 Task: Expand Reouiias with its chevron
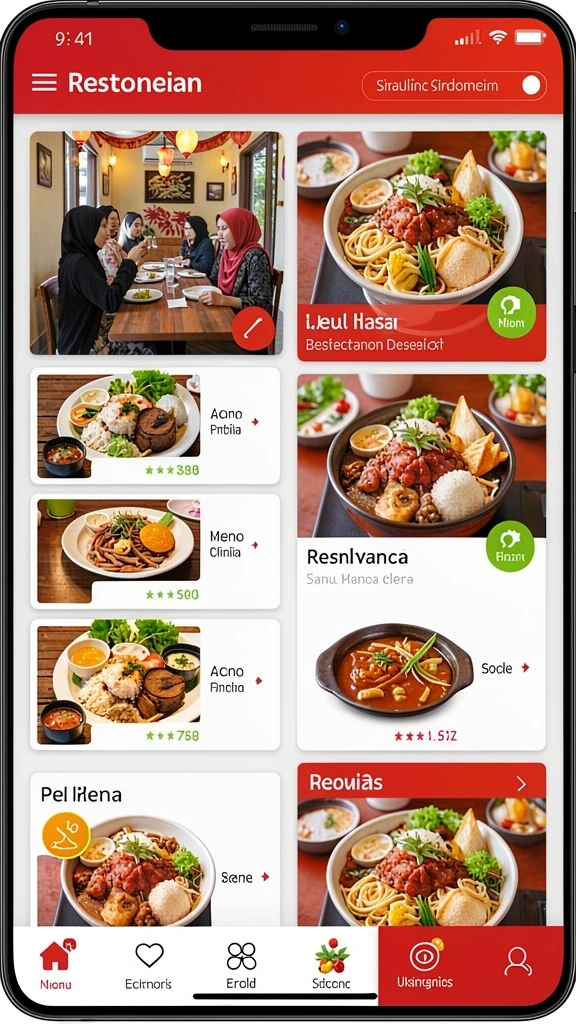[521, 784]
